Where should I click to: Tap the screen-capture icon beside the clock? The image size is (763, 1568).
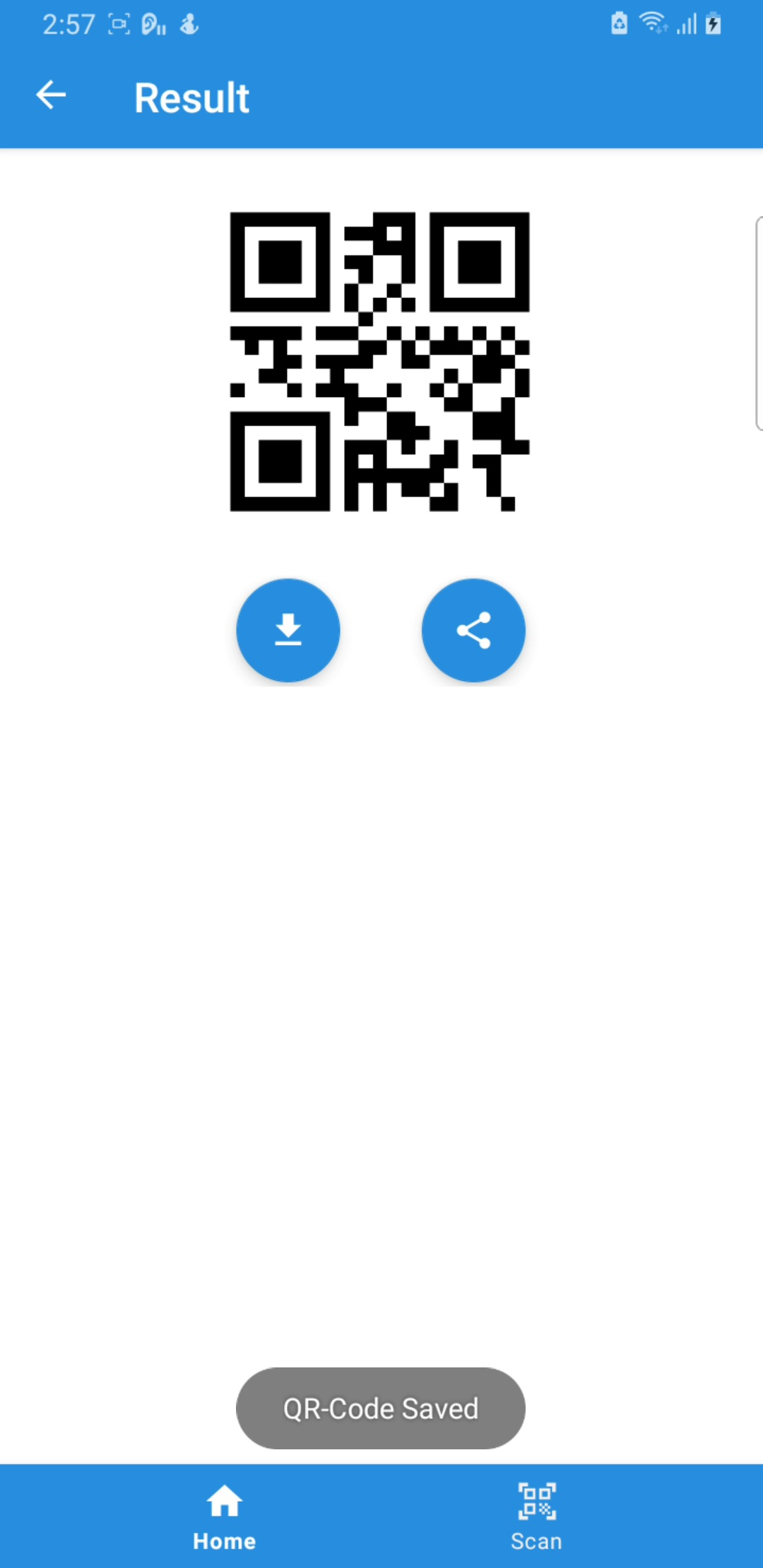[119, 23]
